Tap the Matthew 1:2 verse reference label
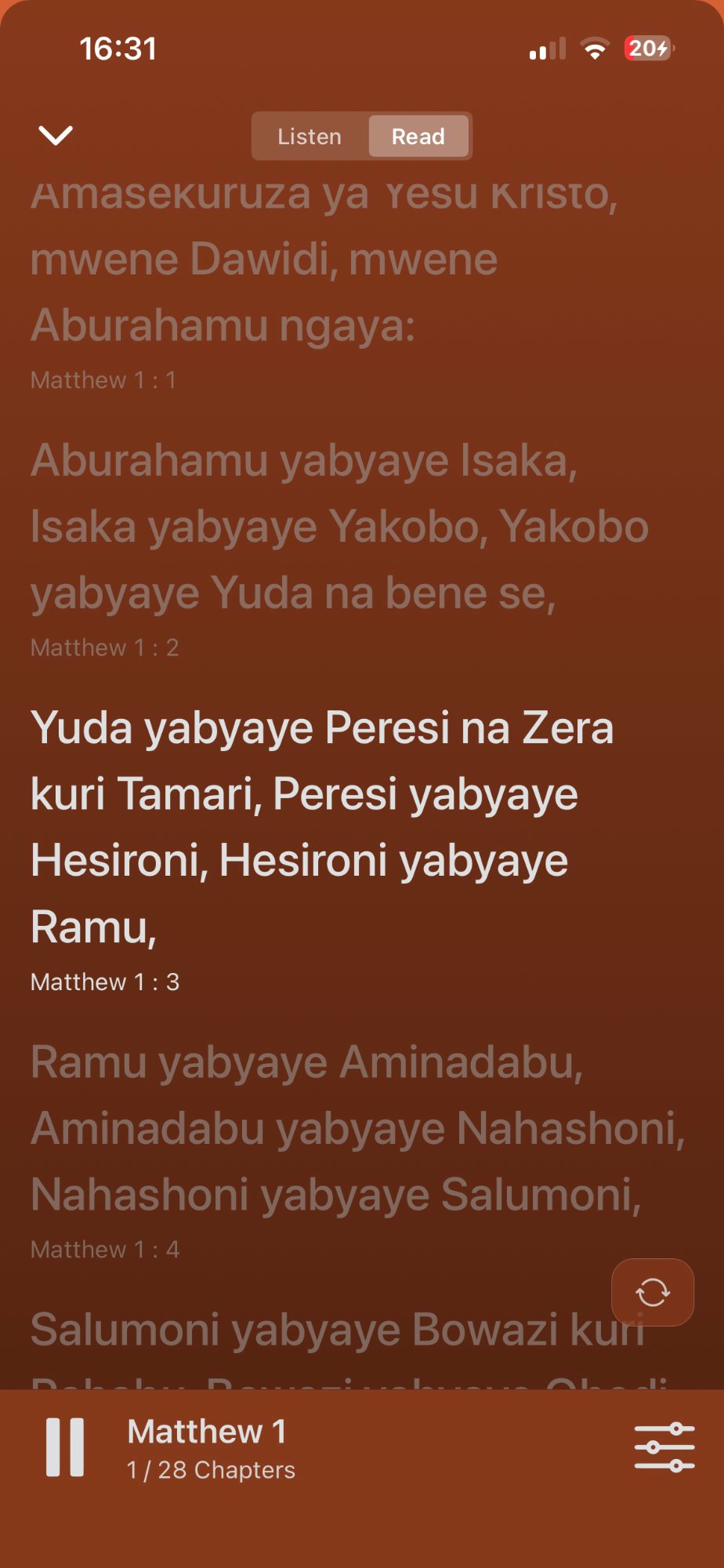The width and height of the screenshot is (728, 1568). (103, 647)
